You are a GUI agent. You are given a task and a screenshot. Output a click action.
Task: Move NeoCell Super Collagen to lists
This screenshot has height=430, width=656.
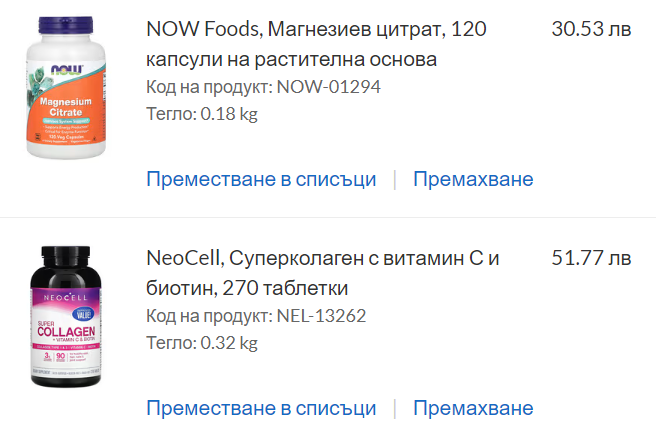[261, 408]
